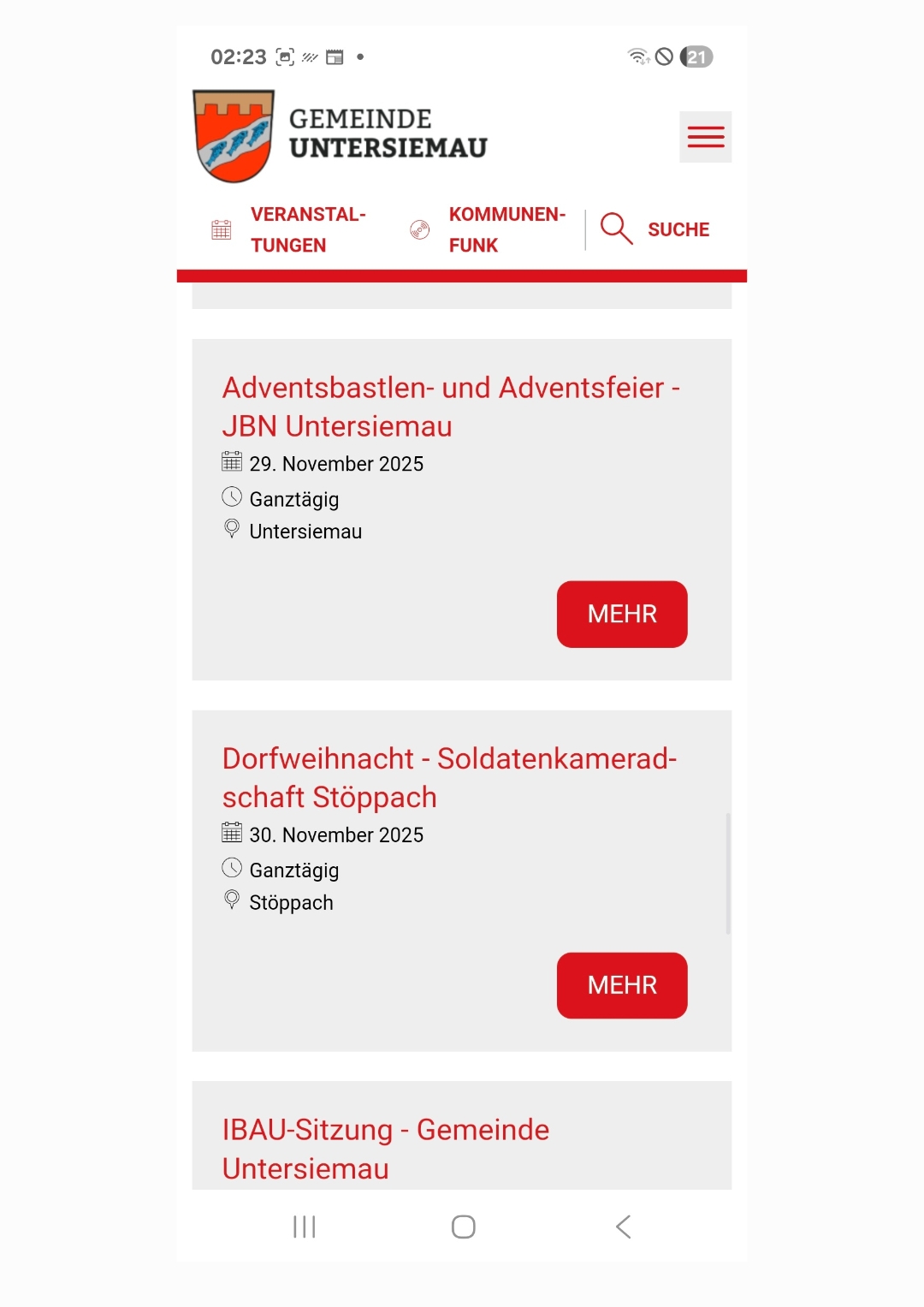Go back with the system back button
Screen dimensions: 924x1307
[623, 1227]
